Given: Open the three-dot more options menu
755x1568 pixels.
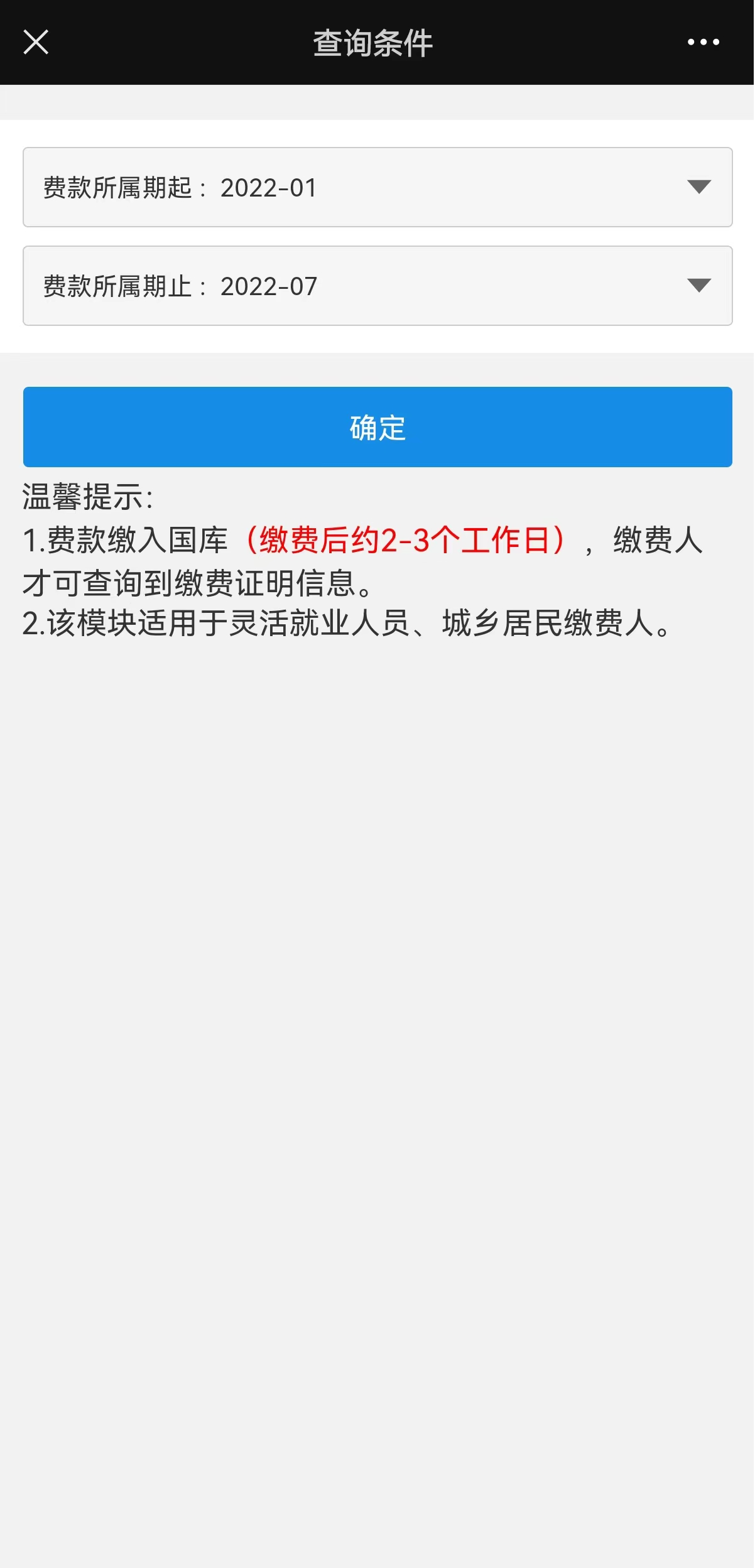Looking at the screenshot, I should point(703,42).
